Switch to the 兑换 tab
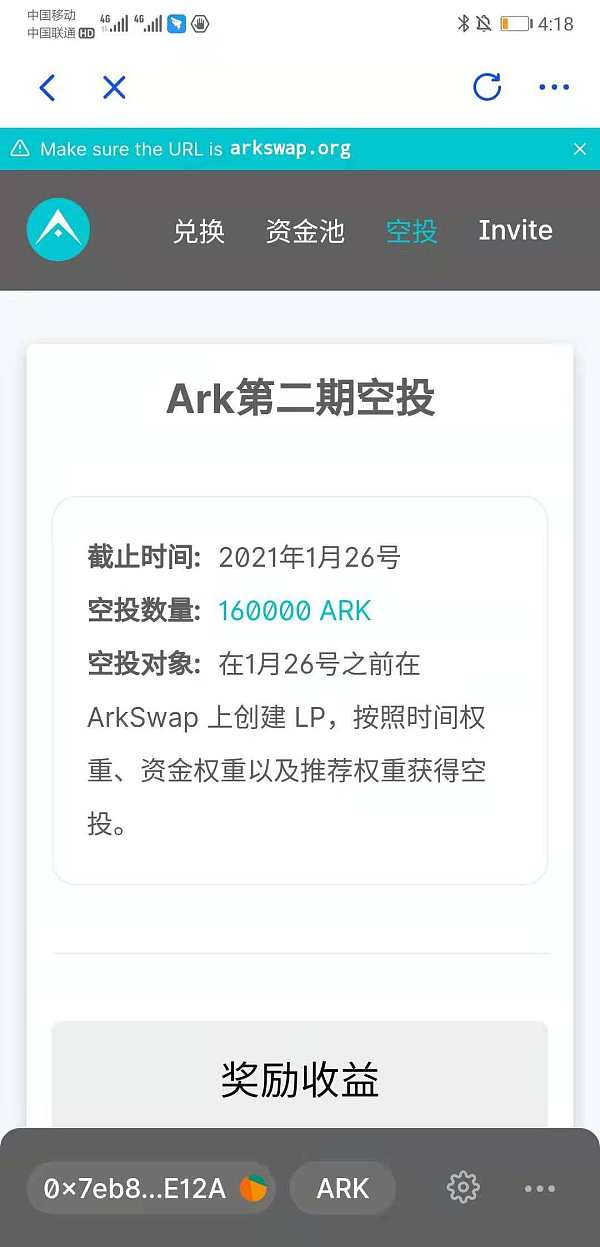Screen dimensions: 600x1247 (199, 231)
